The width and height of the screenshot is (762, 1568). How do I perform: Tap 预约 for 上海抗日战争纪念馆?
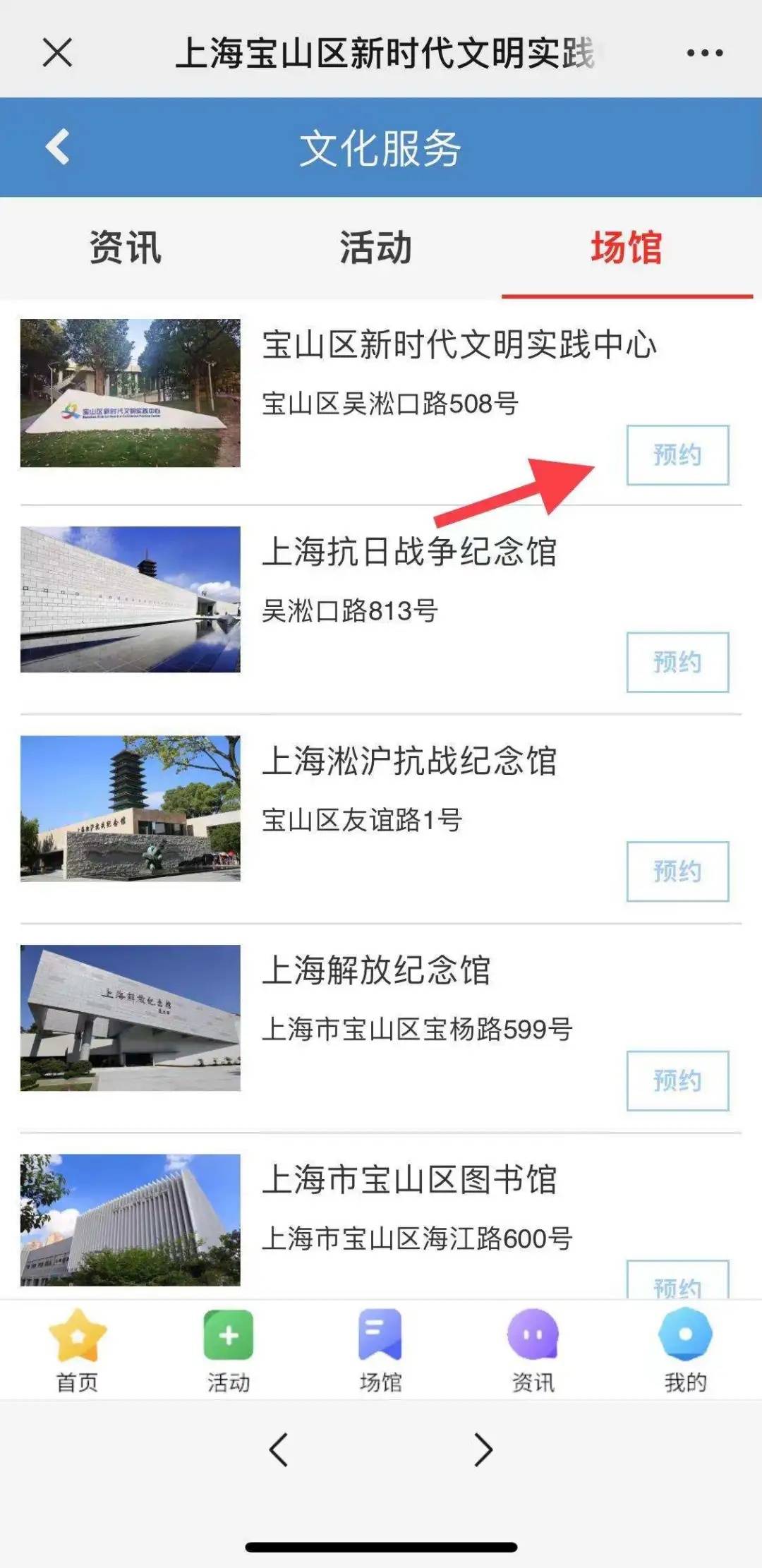pyautogui.click(x=677, y=662)
